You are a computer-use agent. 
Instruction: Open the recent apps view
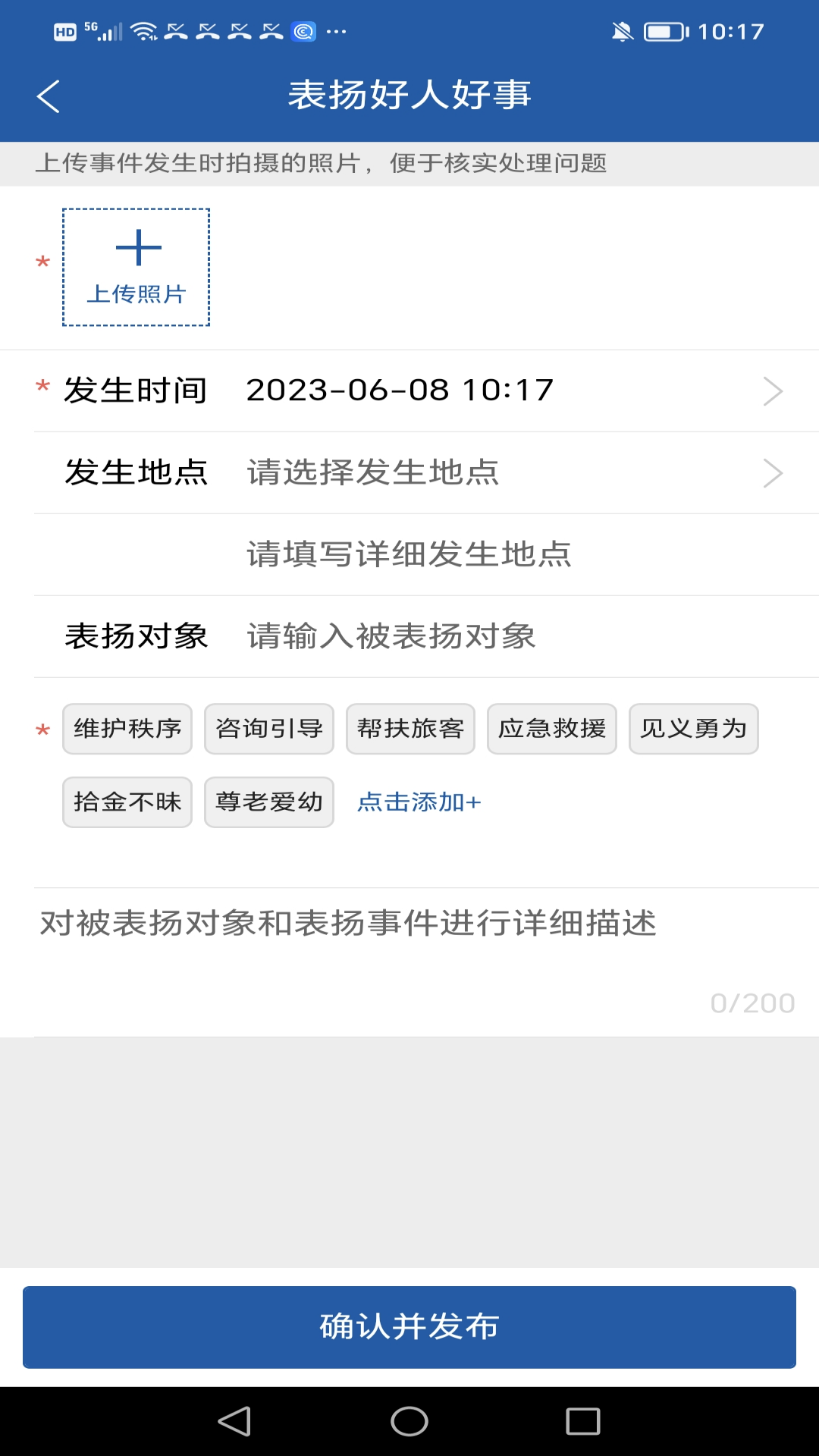point(583,1421)
